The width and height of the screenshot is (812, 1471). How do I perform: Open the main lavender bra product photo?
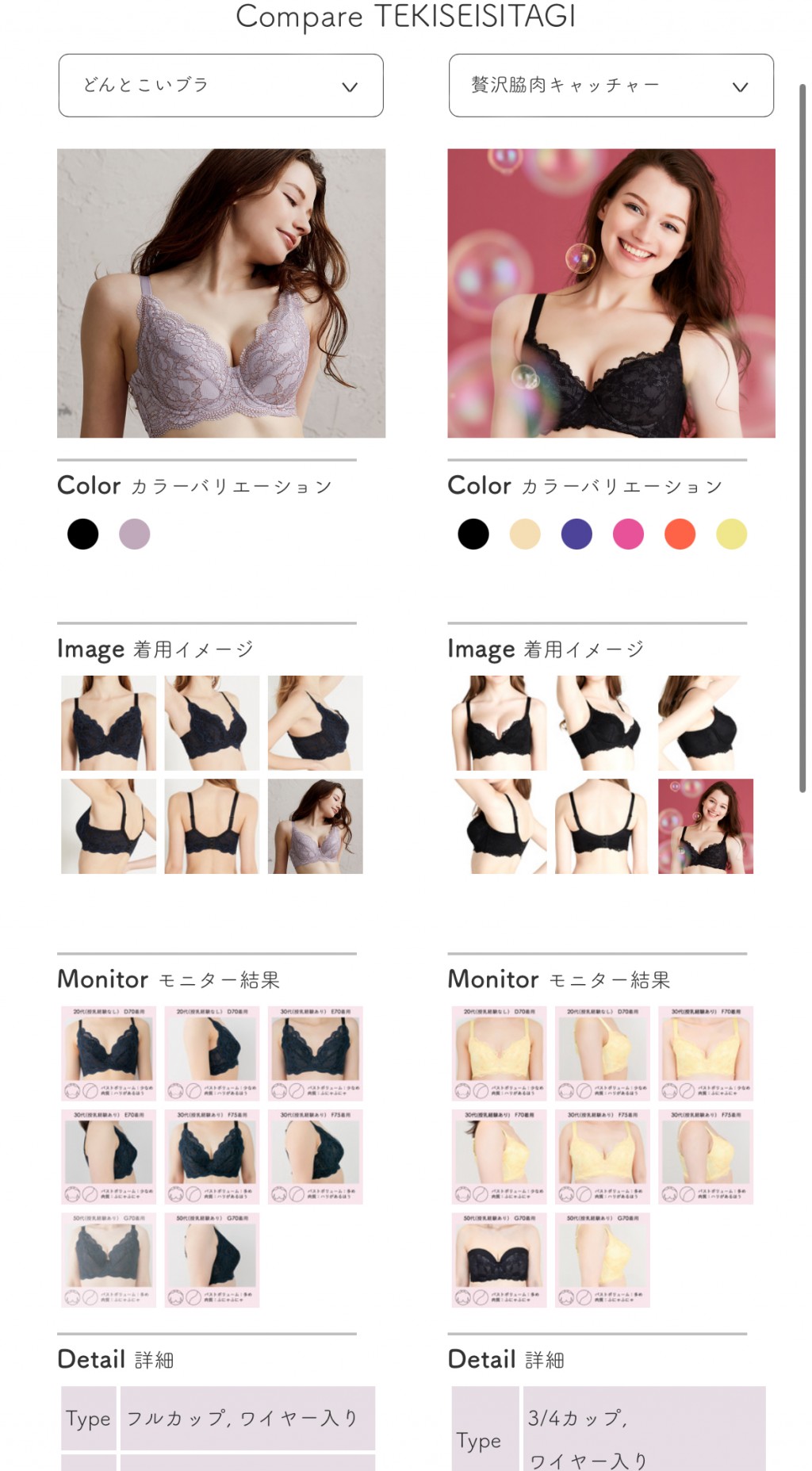(221, 293)
